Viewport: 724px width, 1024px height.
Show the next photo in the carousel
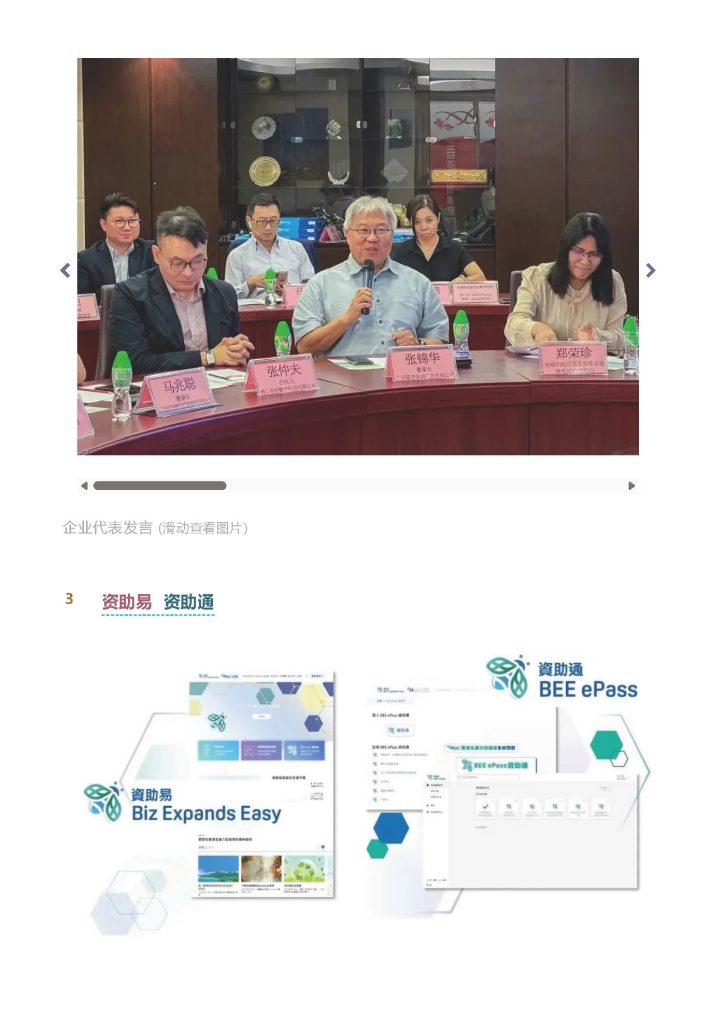(x=650, y=270)
